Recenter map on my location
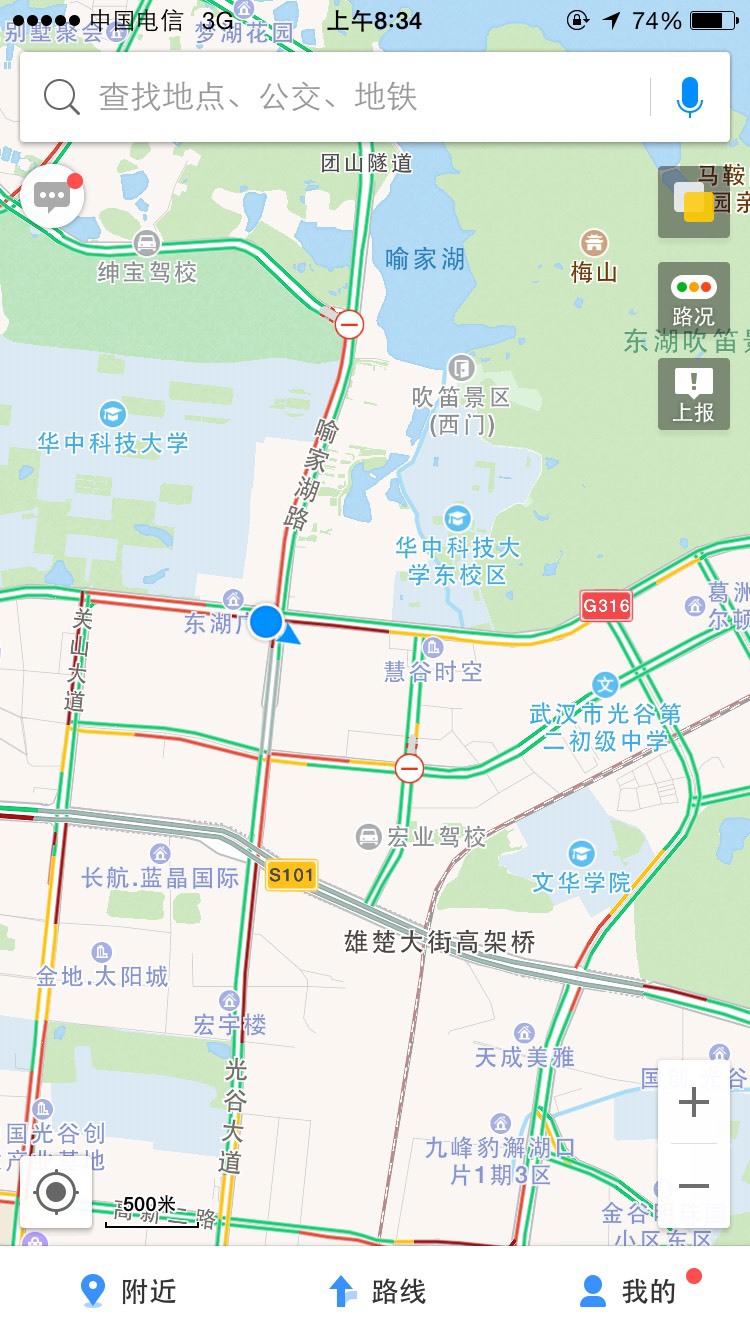Viewport: 750px width, 1334px height. tap(56, 1191)
